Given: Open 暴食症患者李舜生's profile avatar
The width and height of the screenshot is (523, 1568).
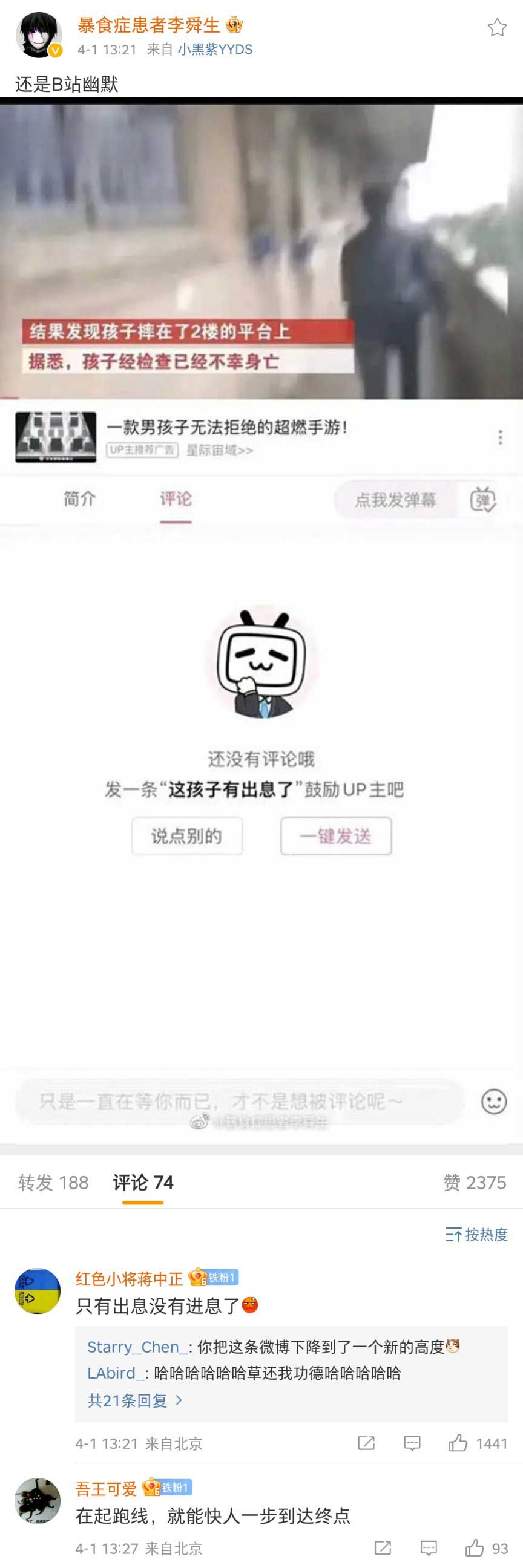Looking at the screenshot, I should pos(38,36).
